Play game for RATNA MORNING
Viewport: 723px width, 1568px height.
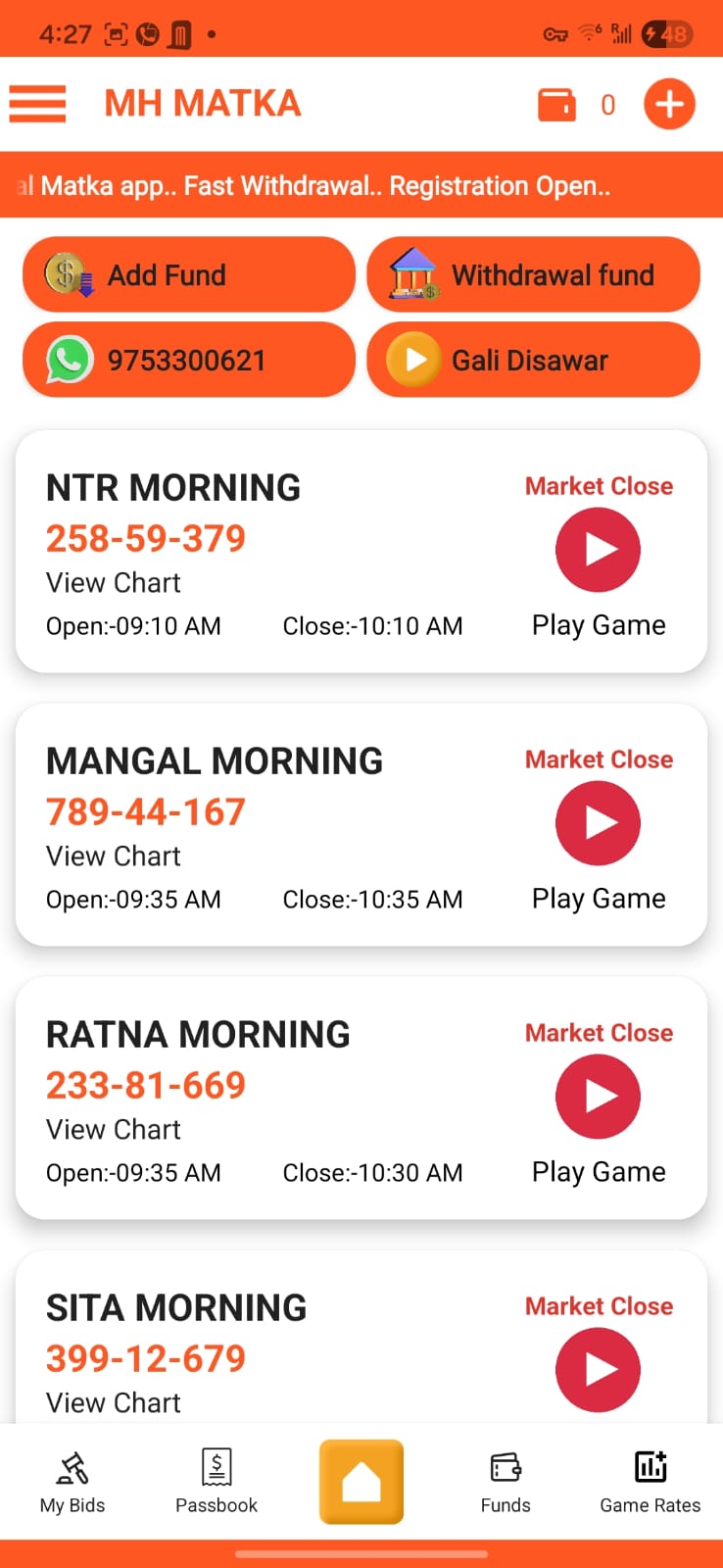coord(598,1098)
